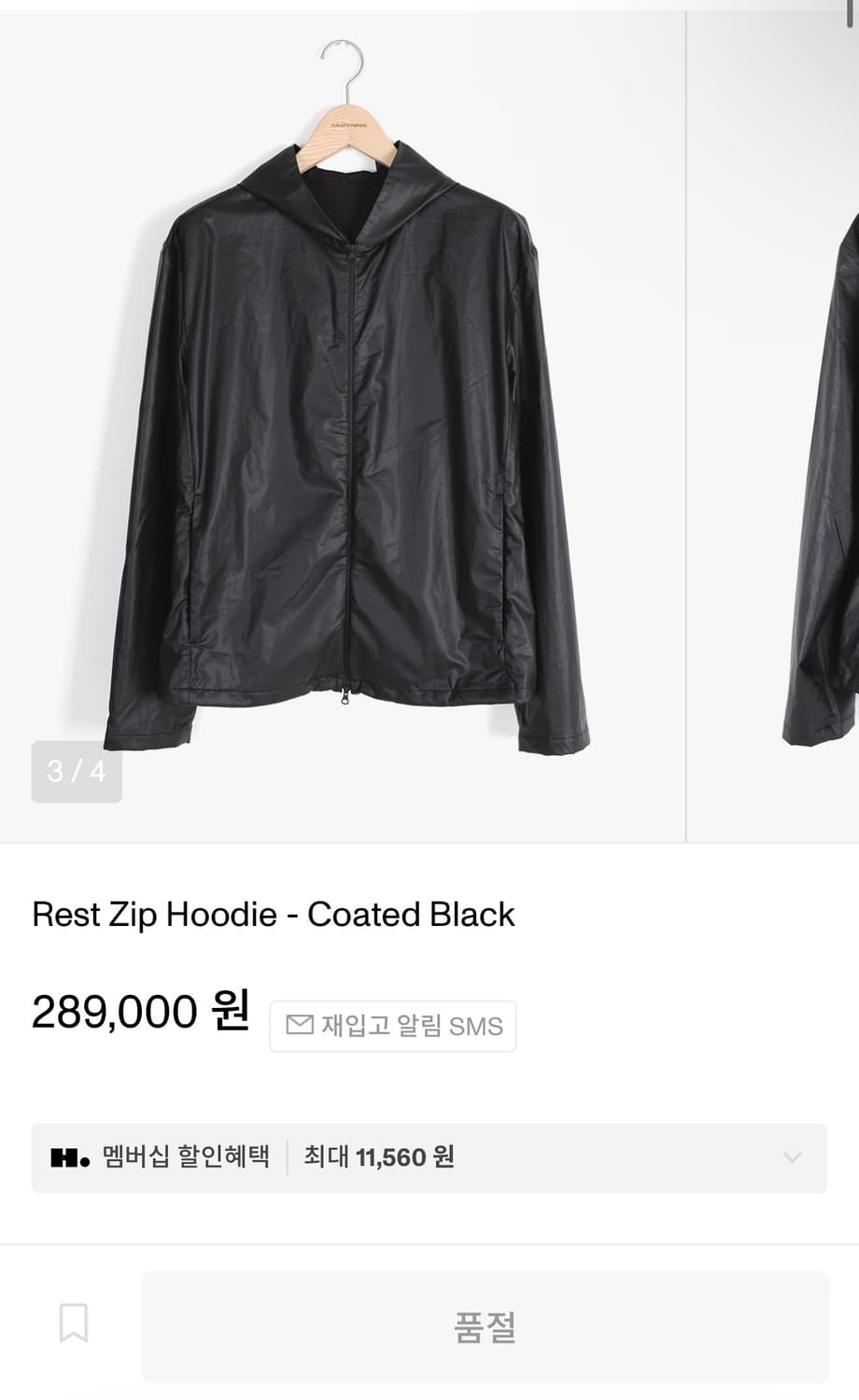Click the 최대 11,560 원 discount text
The image size is (859, 1400).
(377, 1156)
